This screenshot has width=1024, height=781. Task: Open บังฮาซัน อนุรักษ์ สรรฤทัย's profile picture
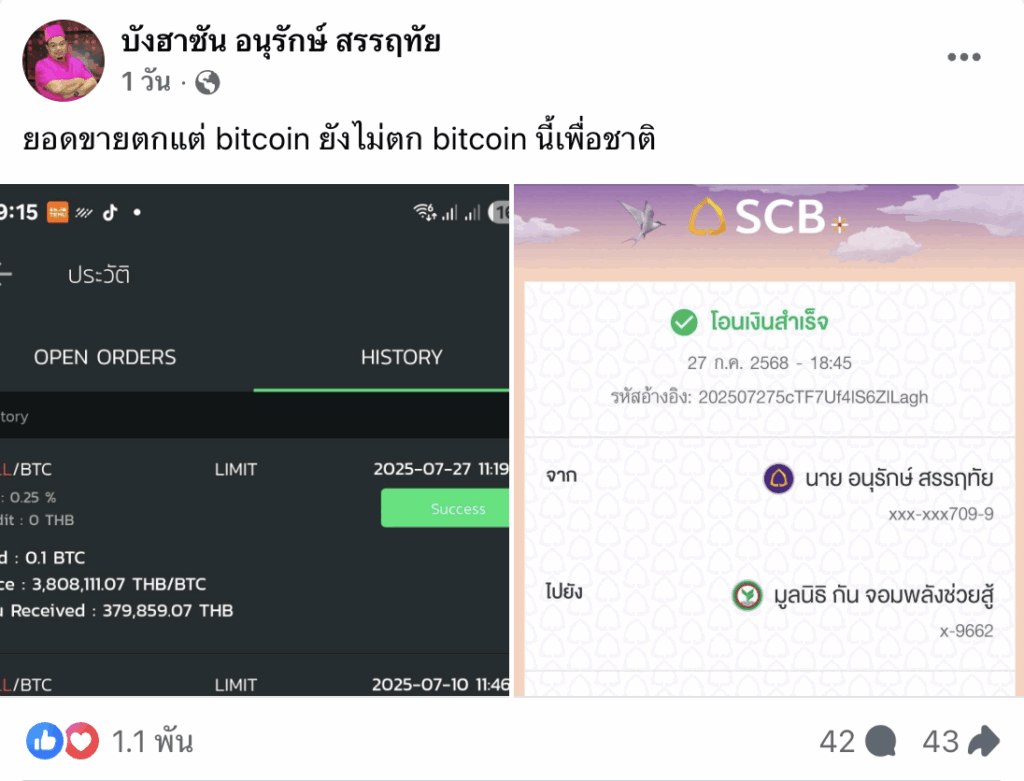pos(63,60)
